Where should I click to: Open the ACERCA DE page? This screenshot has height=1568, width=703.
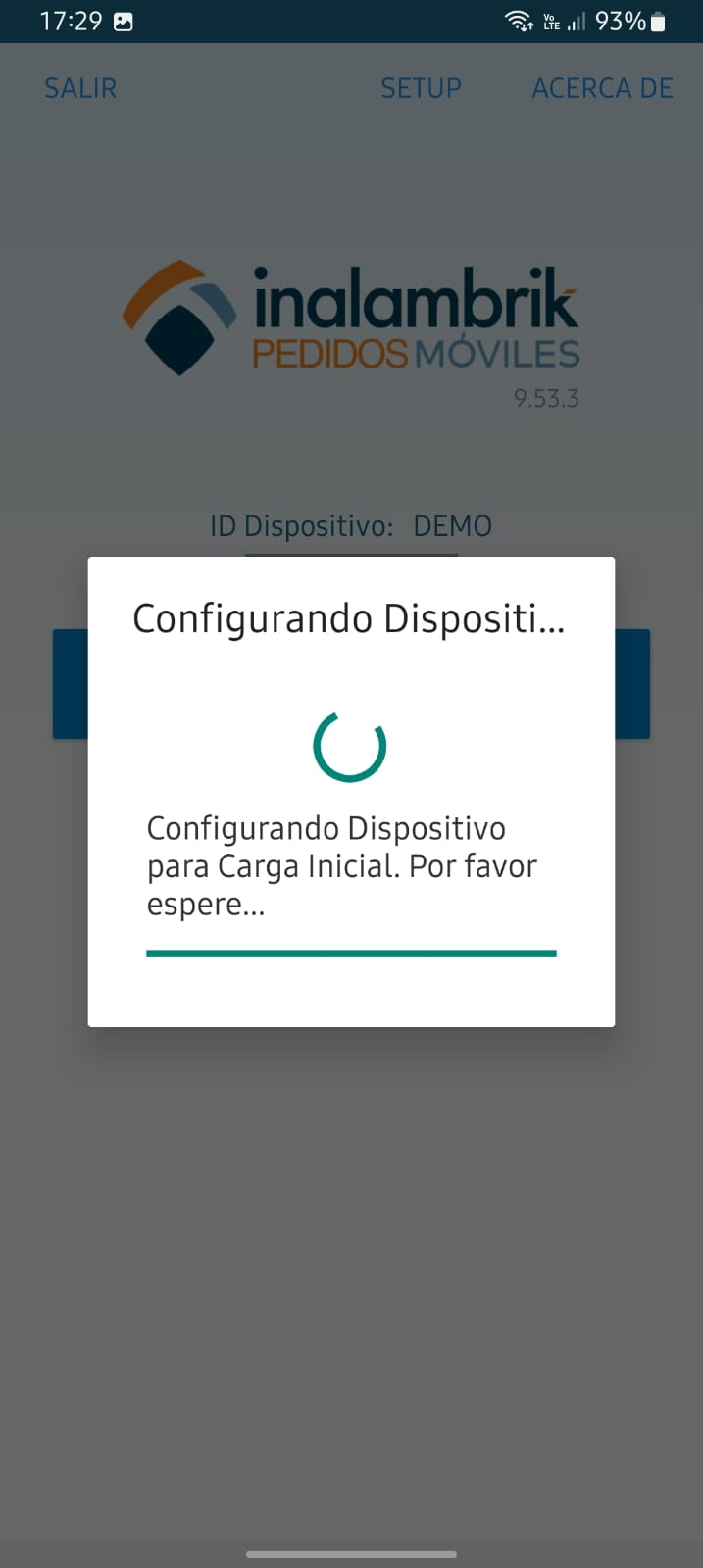tap(602, 88)
